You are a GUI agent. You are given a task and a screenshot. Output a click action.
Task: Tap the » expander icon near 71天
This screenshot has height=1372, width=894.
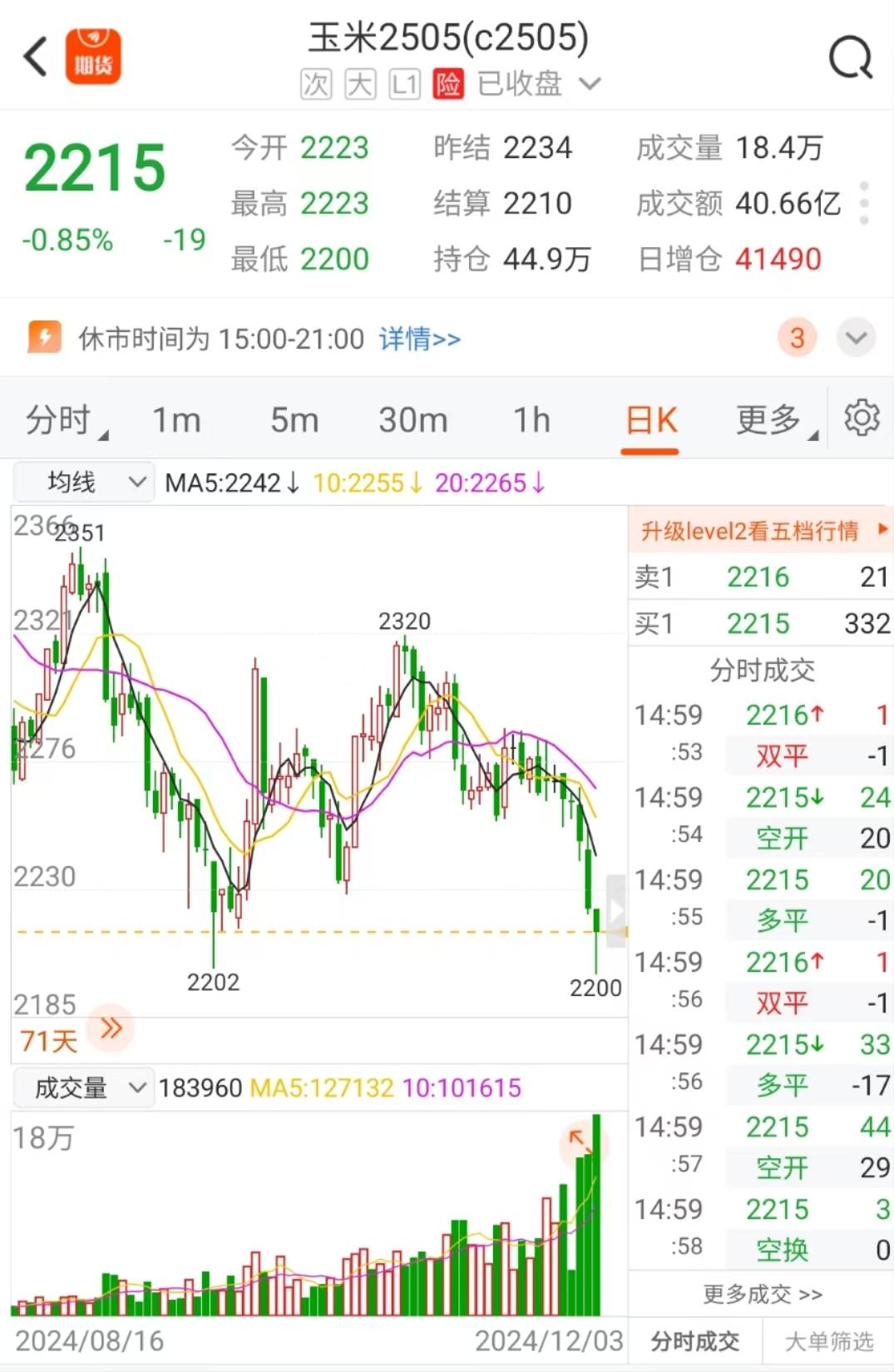tap(109, 1029)
